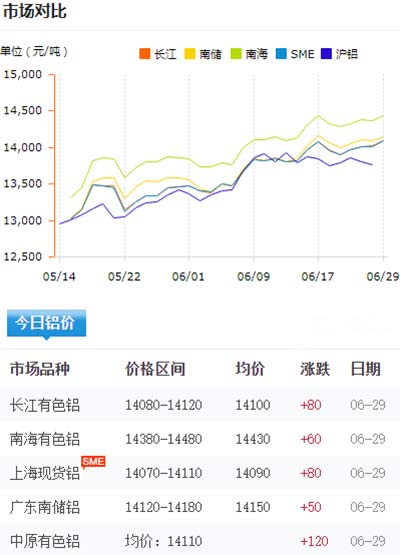Open the 上海现货铝 SME row
Image resolution: width=400 pixels, height=555 pixels.
200,473
